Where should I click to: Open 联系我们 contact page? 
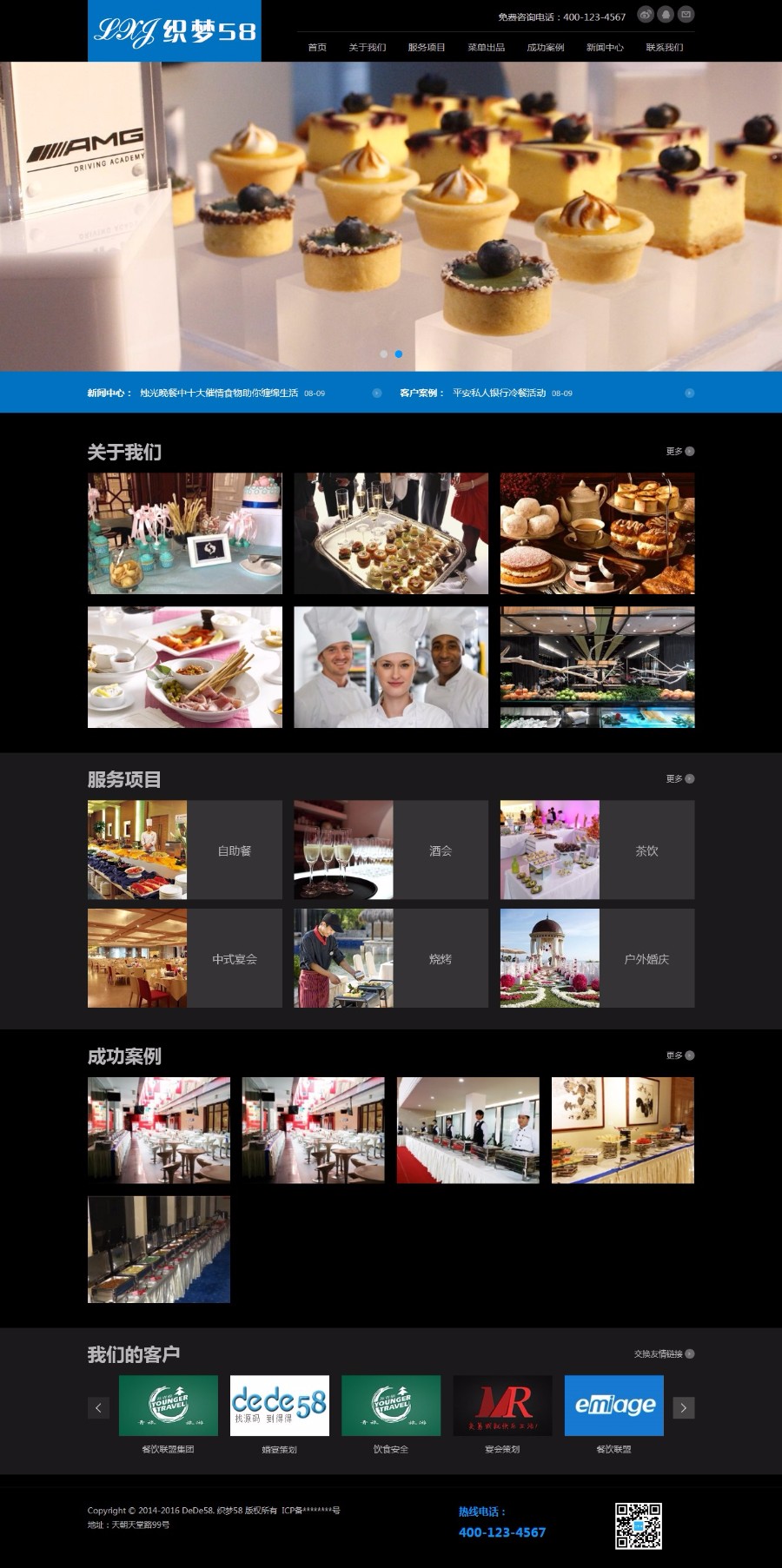click(x=664, y=47)
